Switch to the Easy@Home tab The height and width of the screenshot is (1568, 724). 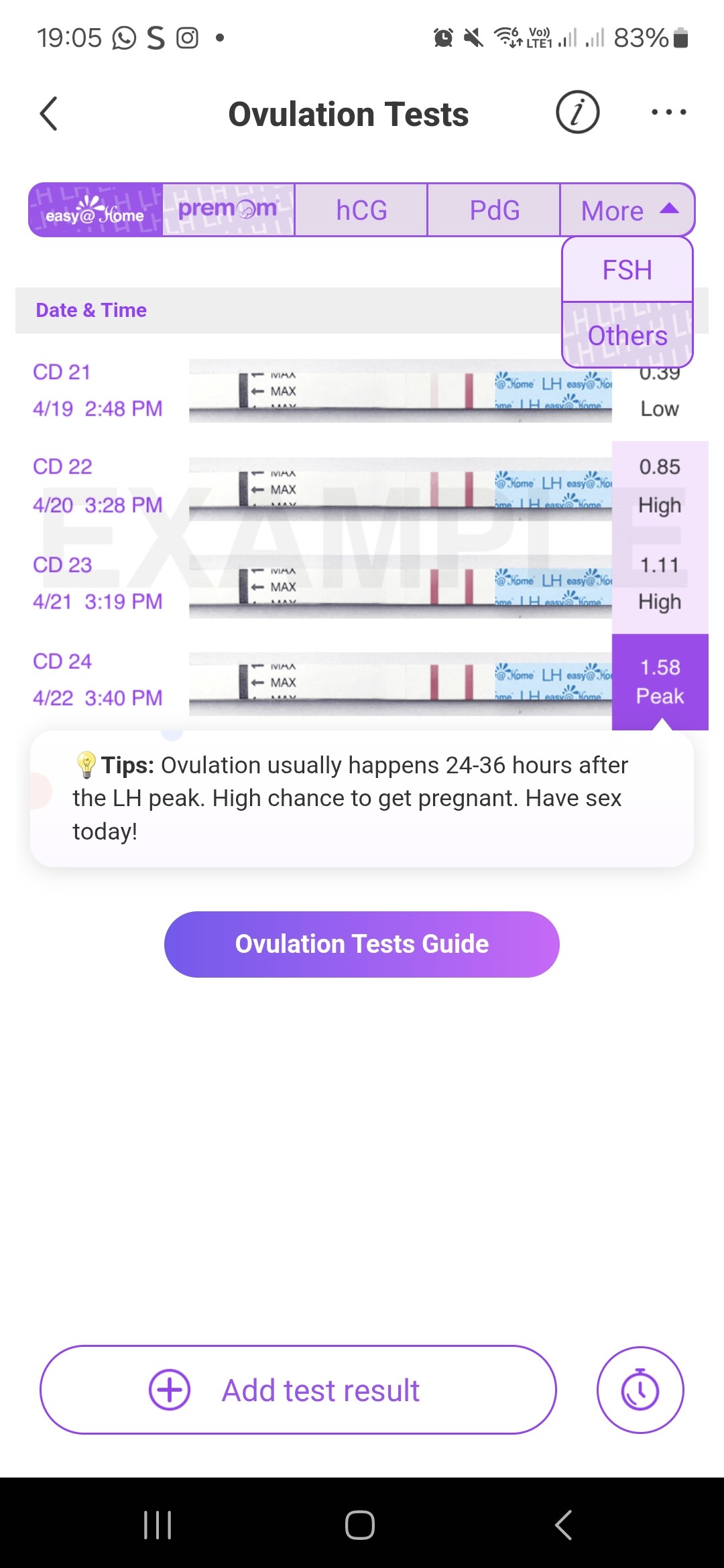coord(95,210)
